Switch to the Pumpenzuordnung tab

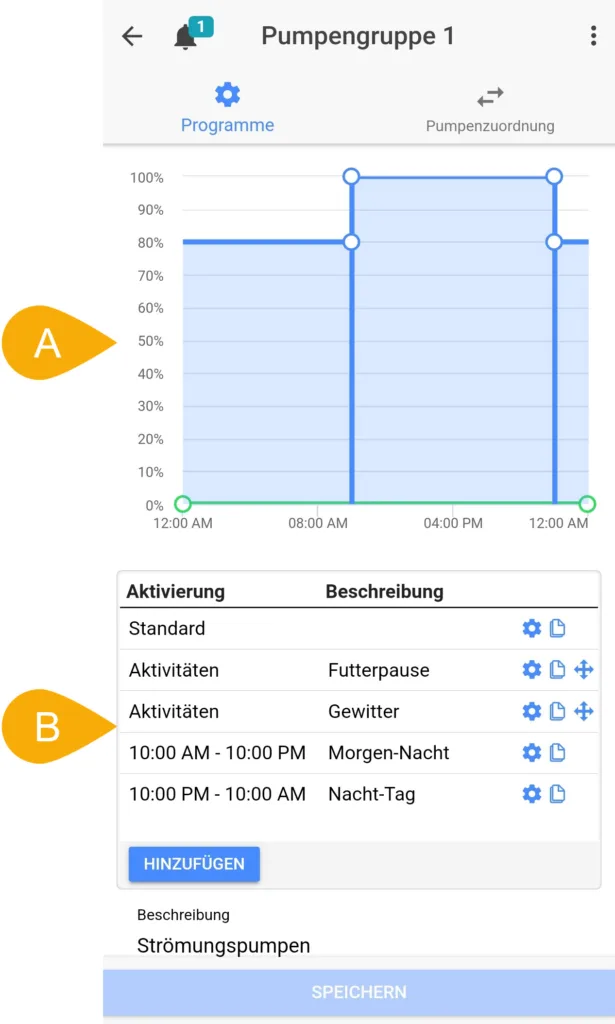tap(489, 108)
